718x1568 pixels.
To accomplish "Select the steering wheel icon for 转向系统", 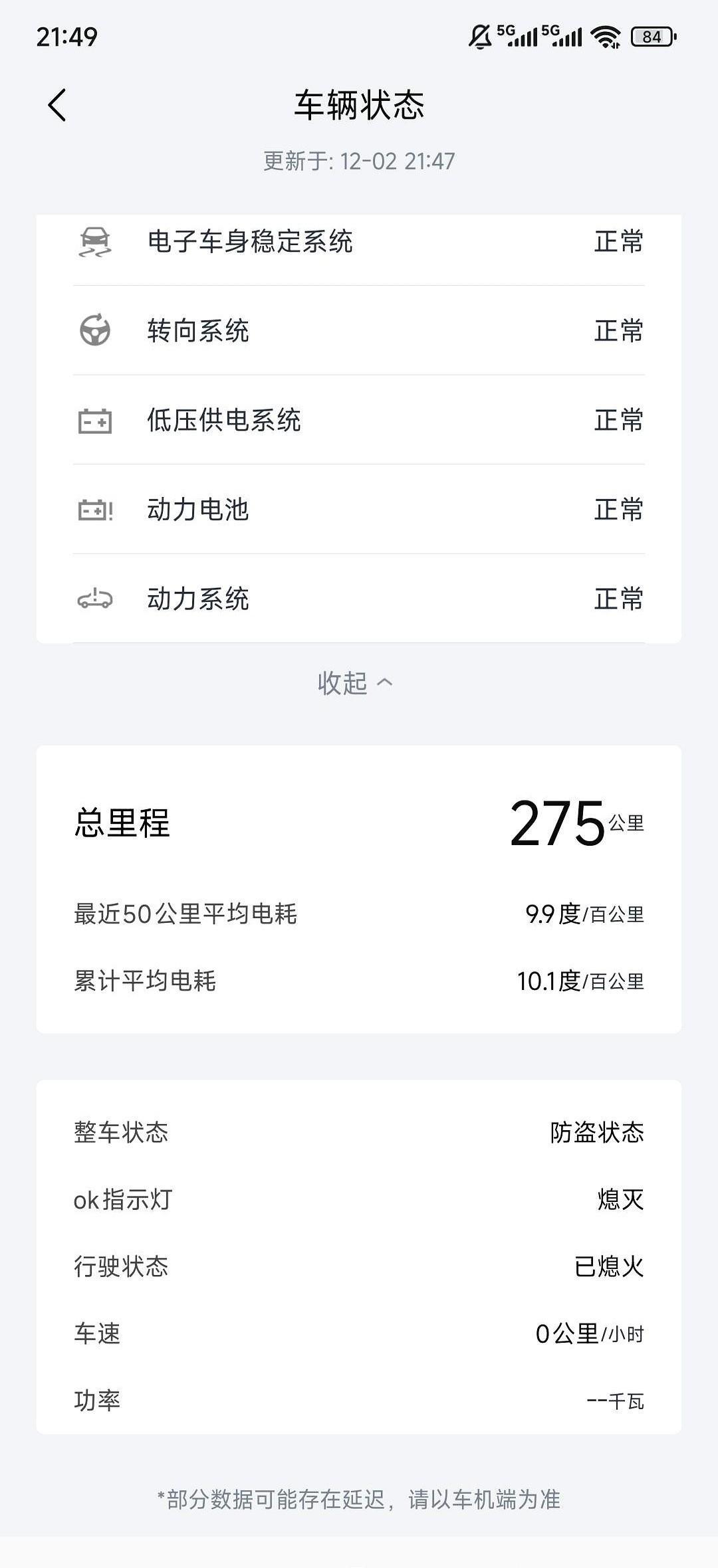I will (94, 330).
